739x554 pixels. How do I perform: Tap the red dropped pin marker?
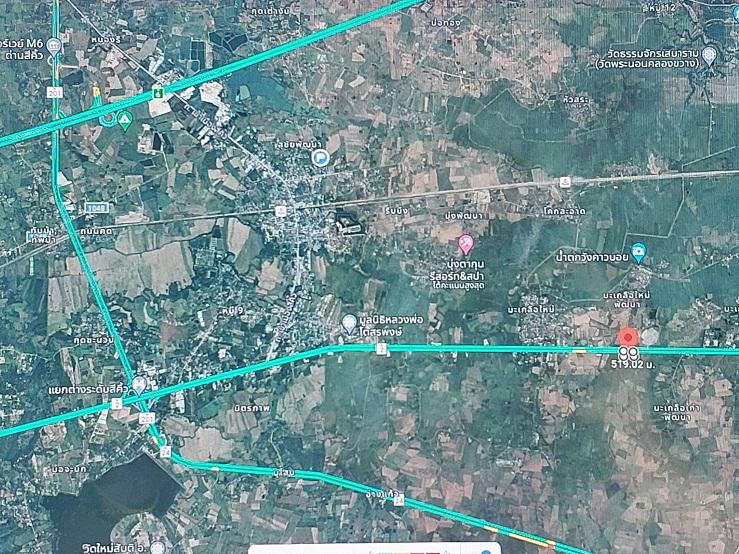tap(628, 338)
